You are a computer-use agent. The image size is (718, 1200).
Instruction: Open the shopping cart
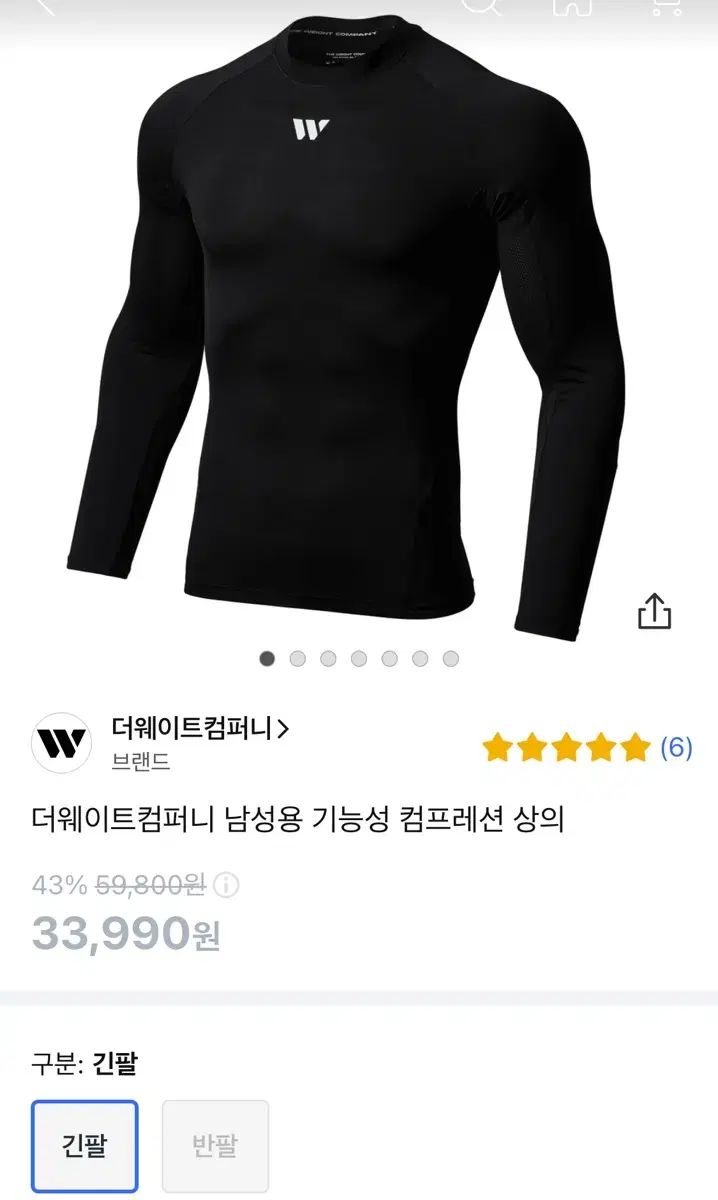666,5
